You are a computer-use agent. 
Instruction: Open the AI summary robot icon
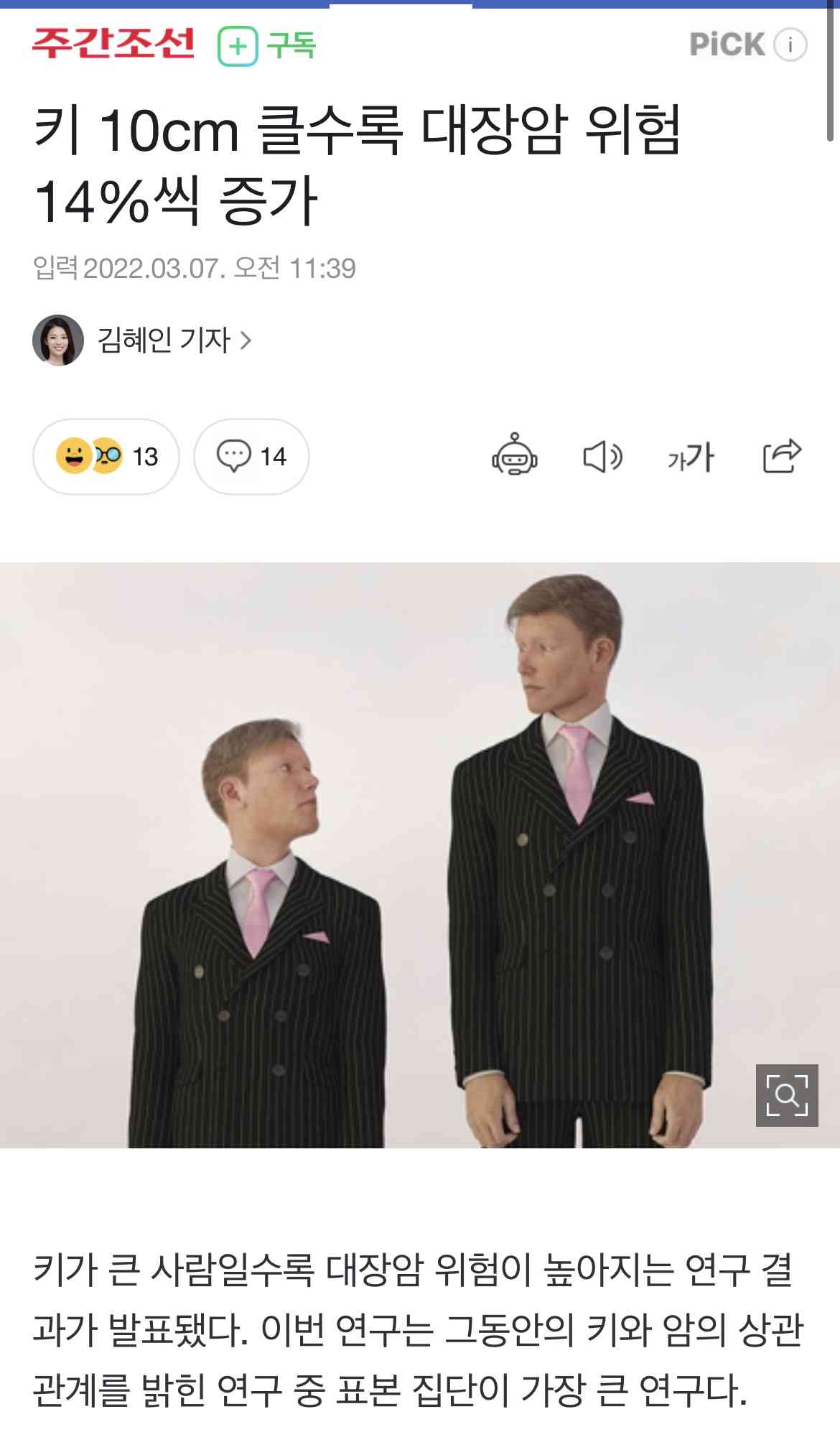pos(514,455)
